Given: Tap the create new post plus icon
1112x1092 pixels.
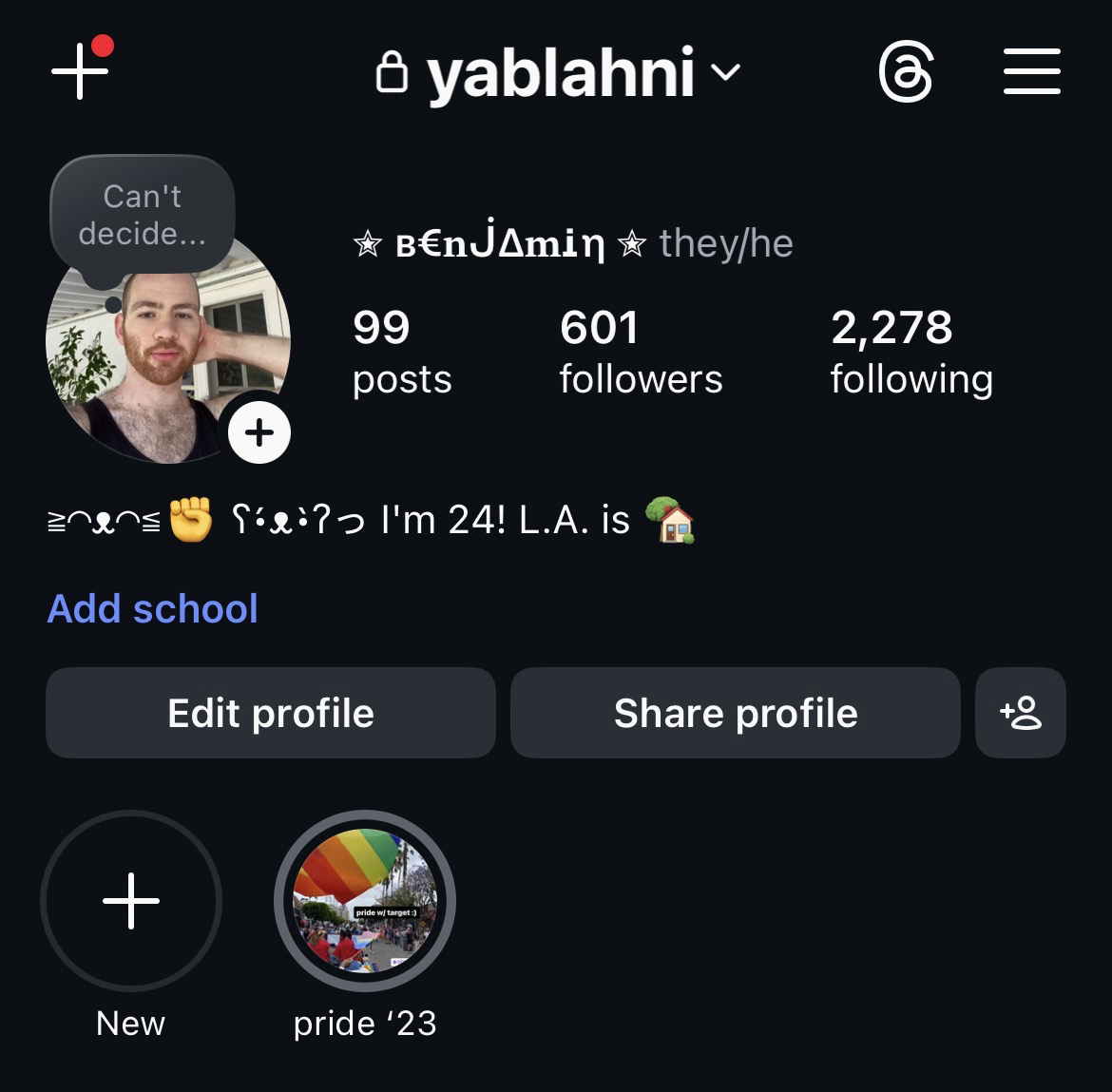Looking at the screenshot, I should point(80,71).
